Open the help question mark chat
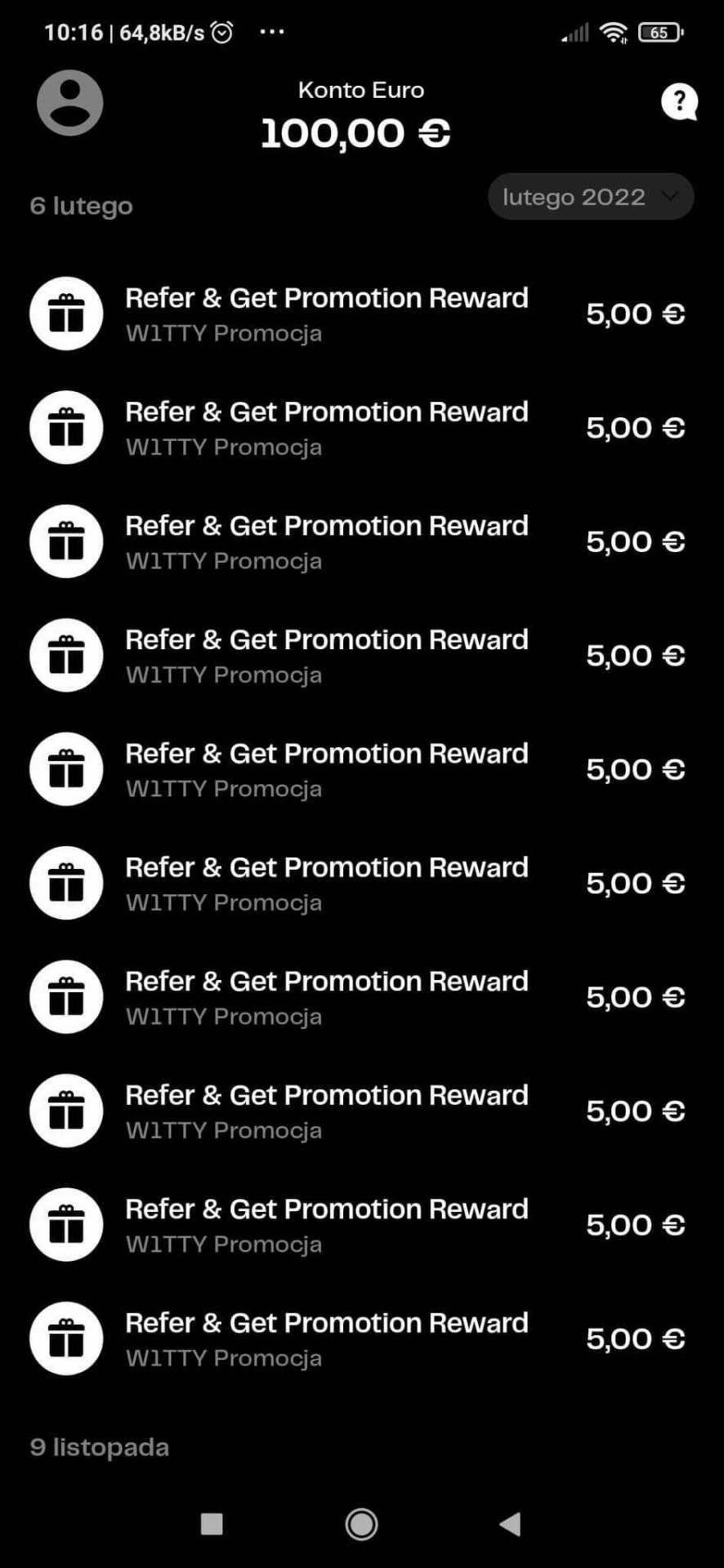The height and width of the screenshot is (1568, 724). point(678,101)
